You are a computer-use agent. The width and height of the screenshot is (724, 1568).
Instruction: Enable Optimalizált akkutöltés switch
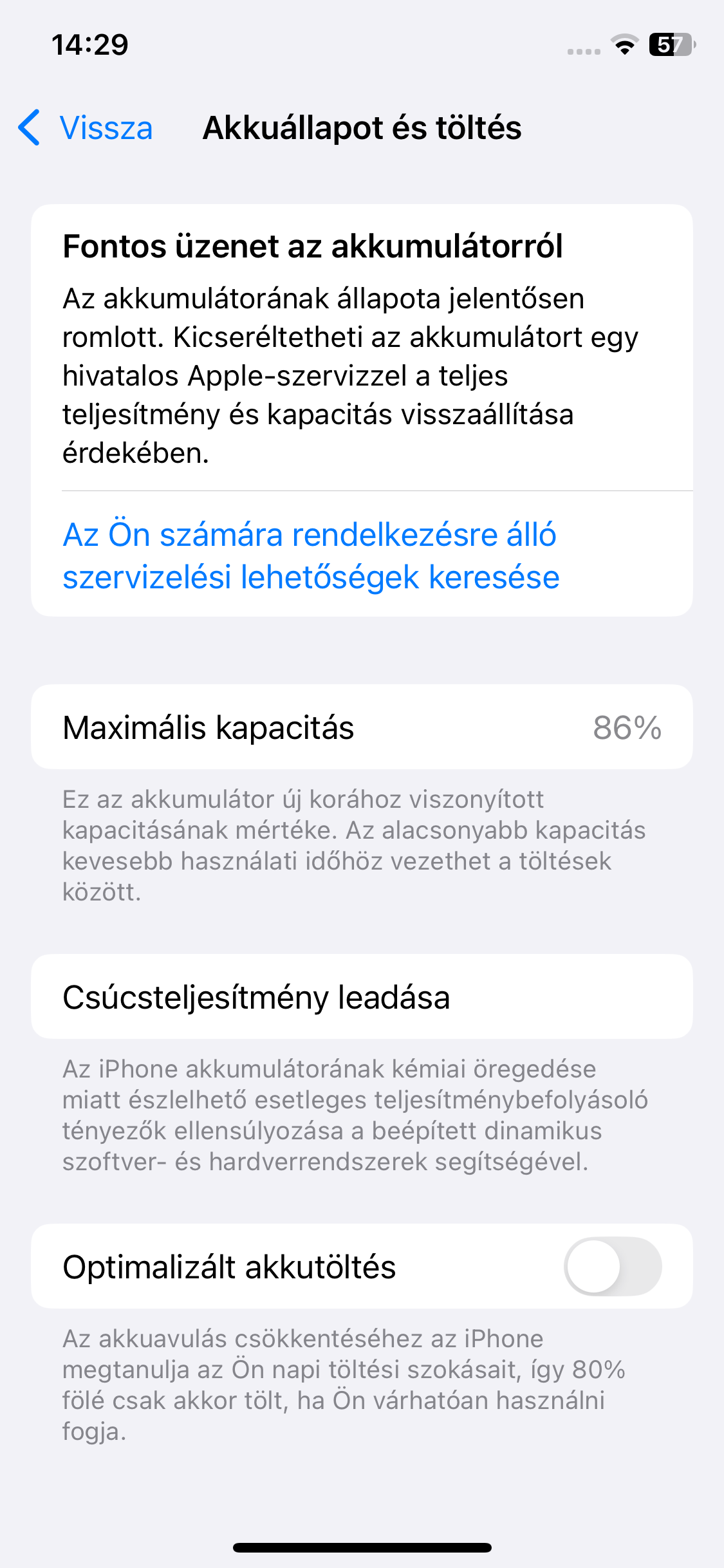pyautogui.click(x=612, y=1266)
